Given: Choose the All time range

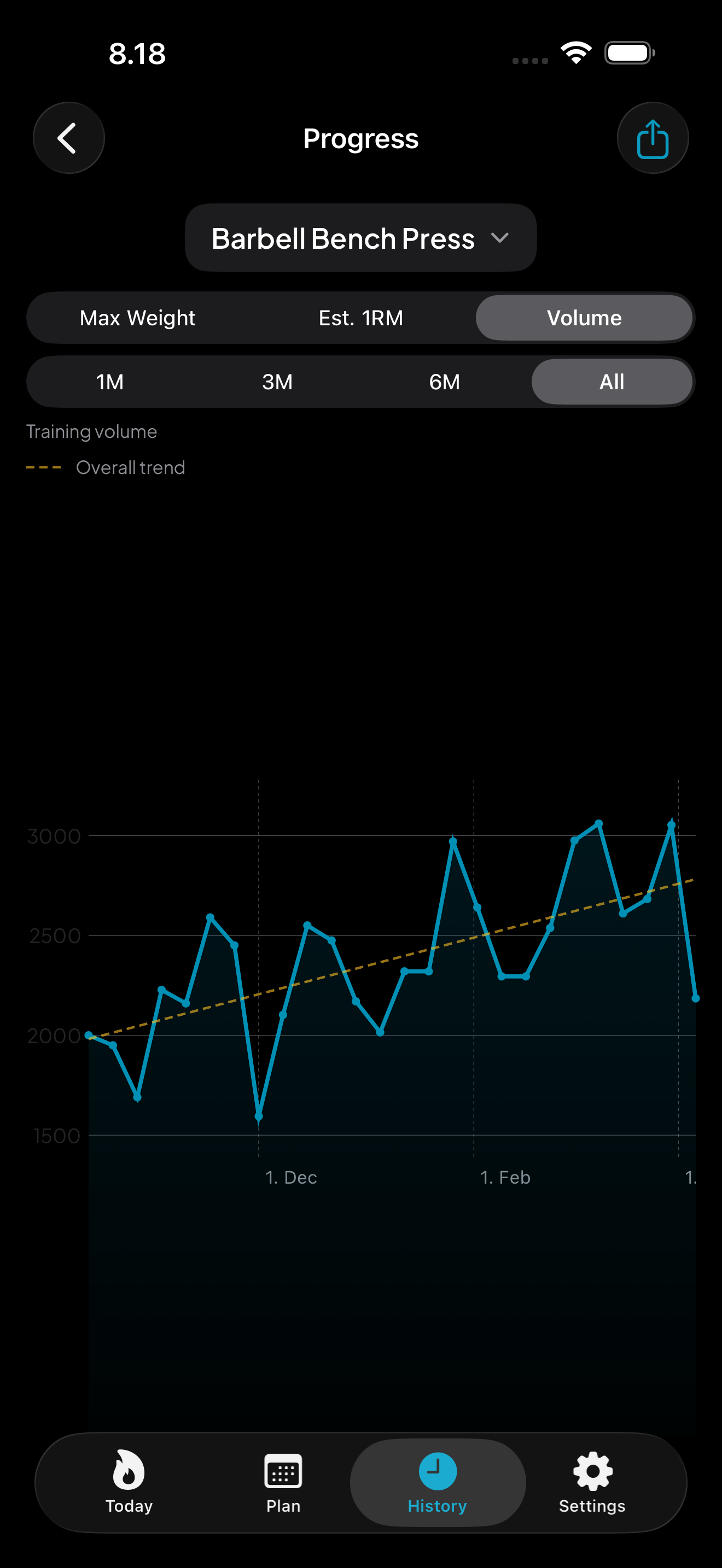Looking at the screenshot, I should tap(611, 382).
